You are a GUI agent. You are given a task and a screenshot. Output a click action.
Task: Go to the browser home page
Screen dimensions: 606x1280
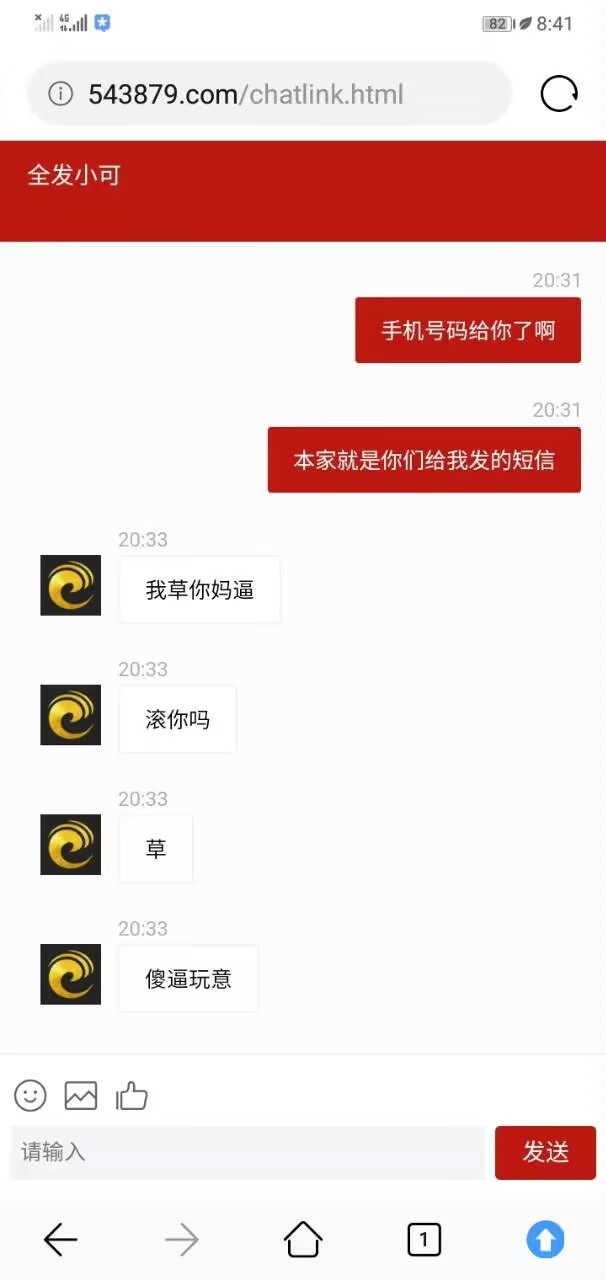click(303, 1240)
